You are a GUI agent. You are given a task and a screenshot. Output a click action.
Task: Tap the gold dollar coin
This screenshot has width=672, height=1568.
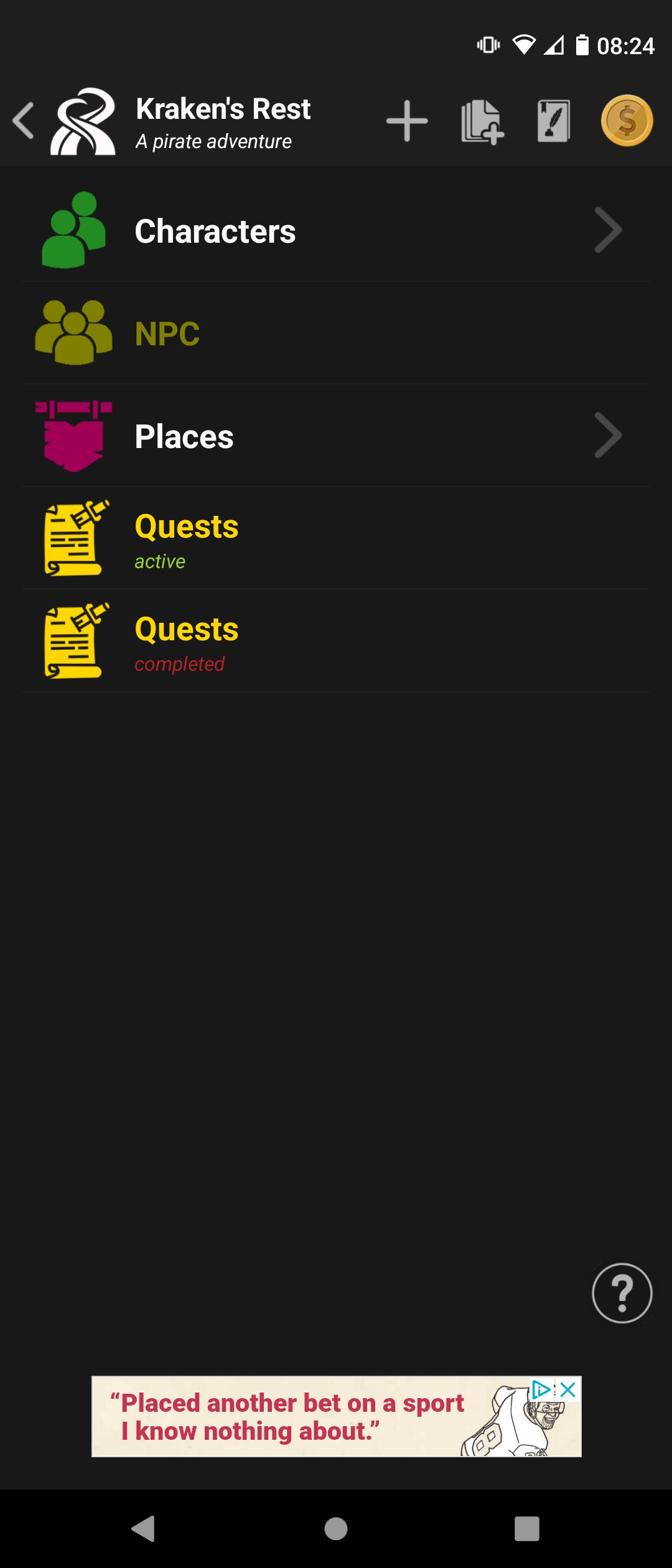627,121
